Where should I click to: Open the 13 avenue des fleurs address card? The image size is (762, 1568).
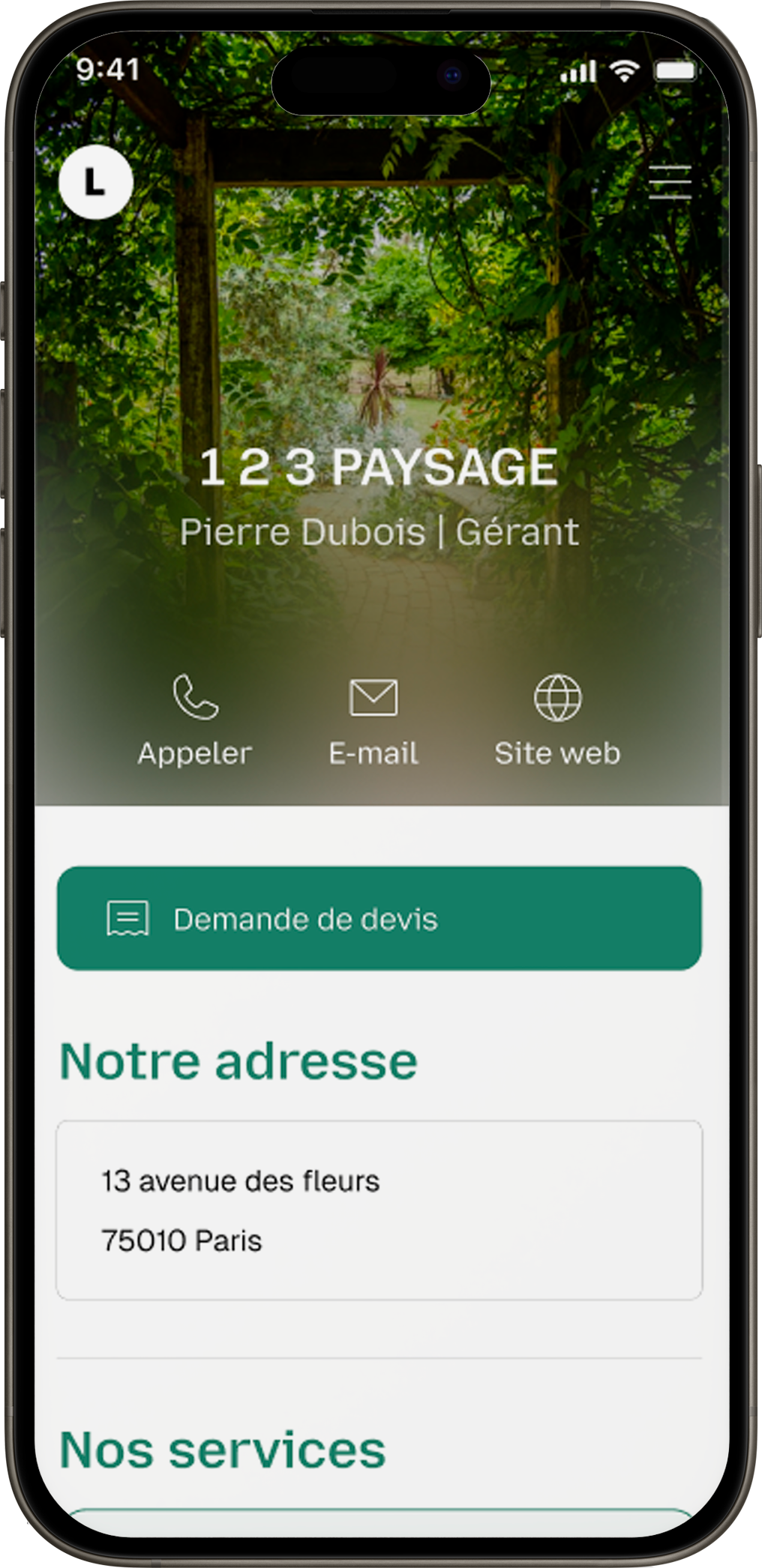(x=379, y=1210)
